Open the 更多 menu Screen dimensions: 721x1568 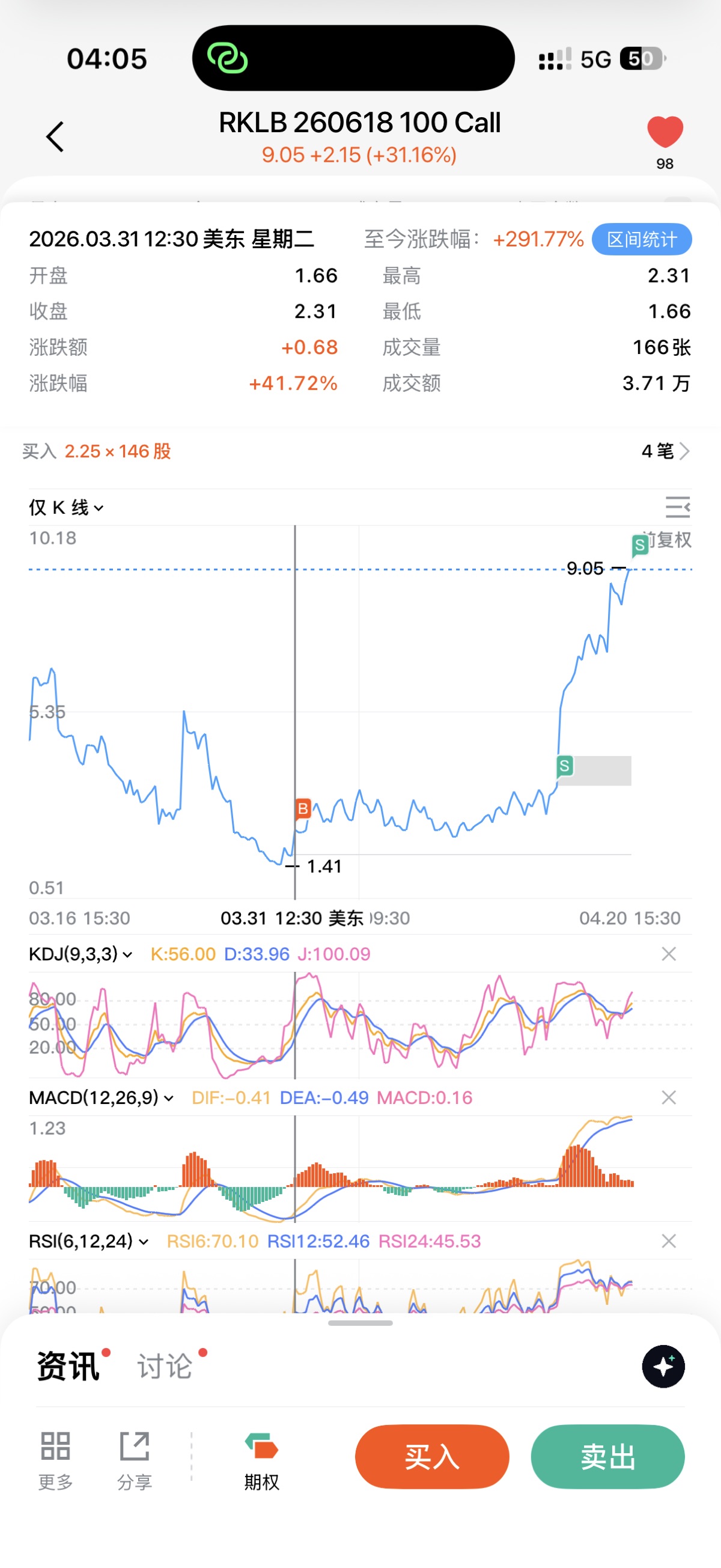point(55,1459)
